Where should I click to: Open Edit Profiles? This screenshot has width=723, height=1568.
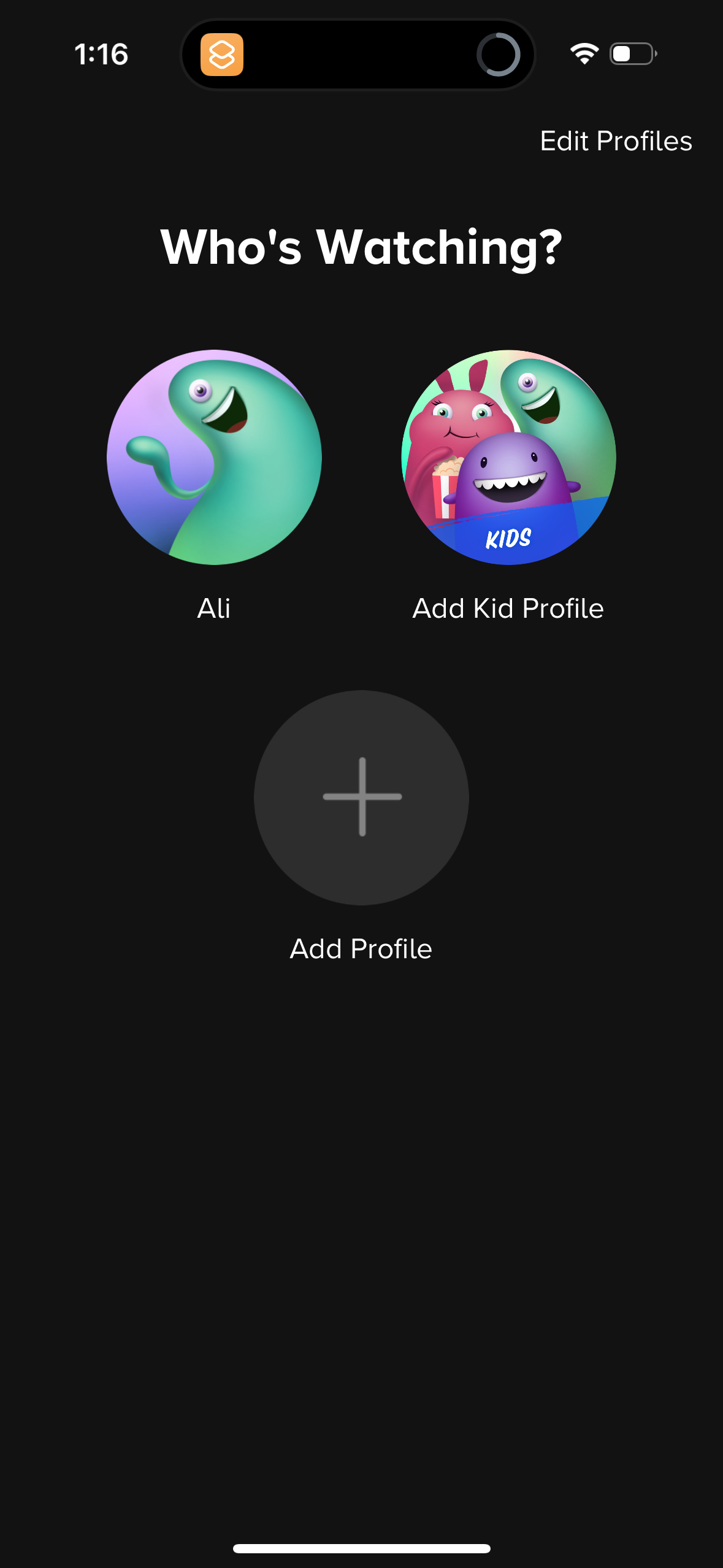(x=616, y=141)
